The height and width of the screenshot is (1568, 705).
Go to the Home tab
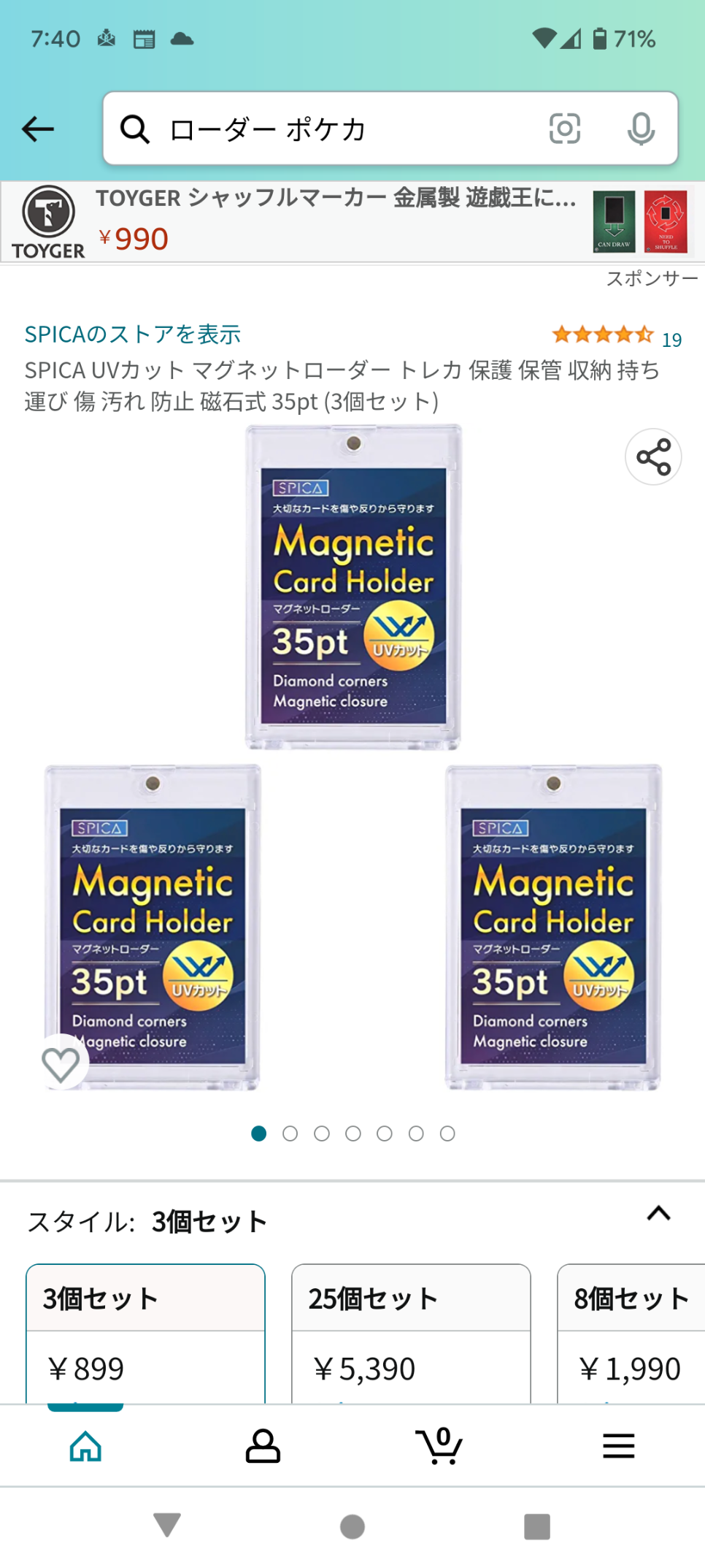pos(85,1446)
